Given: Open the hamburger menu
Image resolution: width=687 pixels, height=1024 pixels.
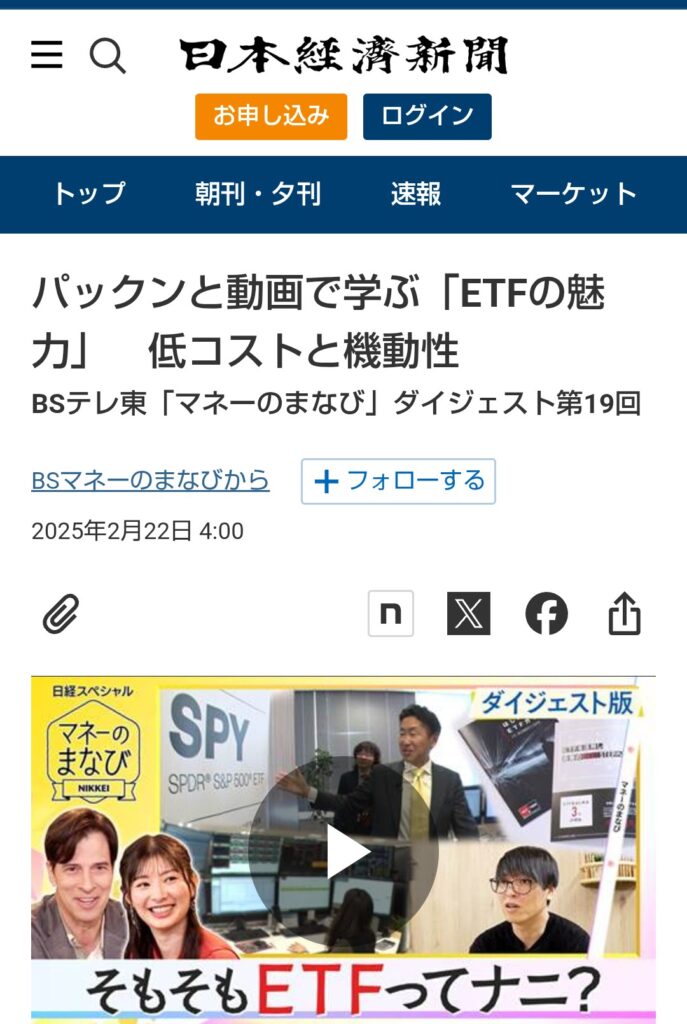Looking at the screenshot, I should [x=47, y=55].
